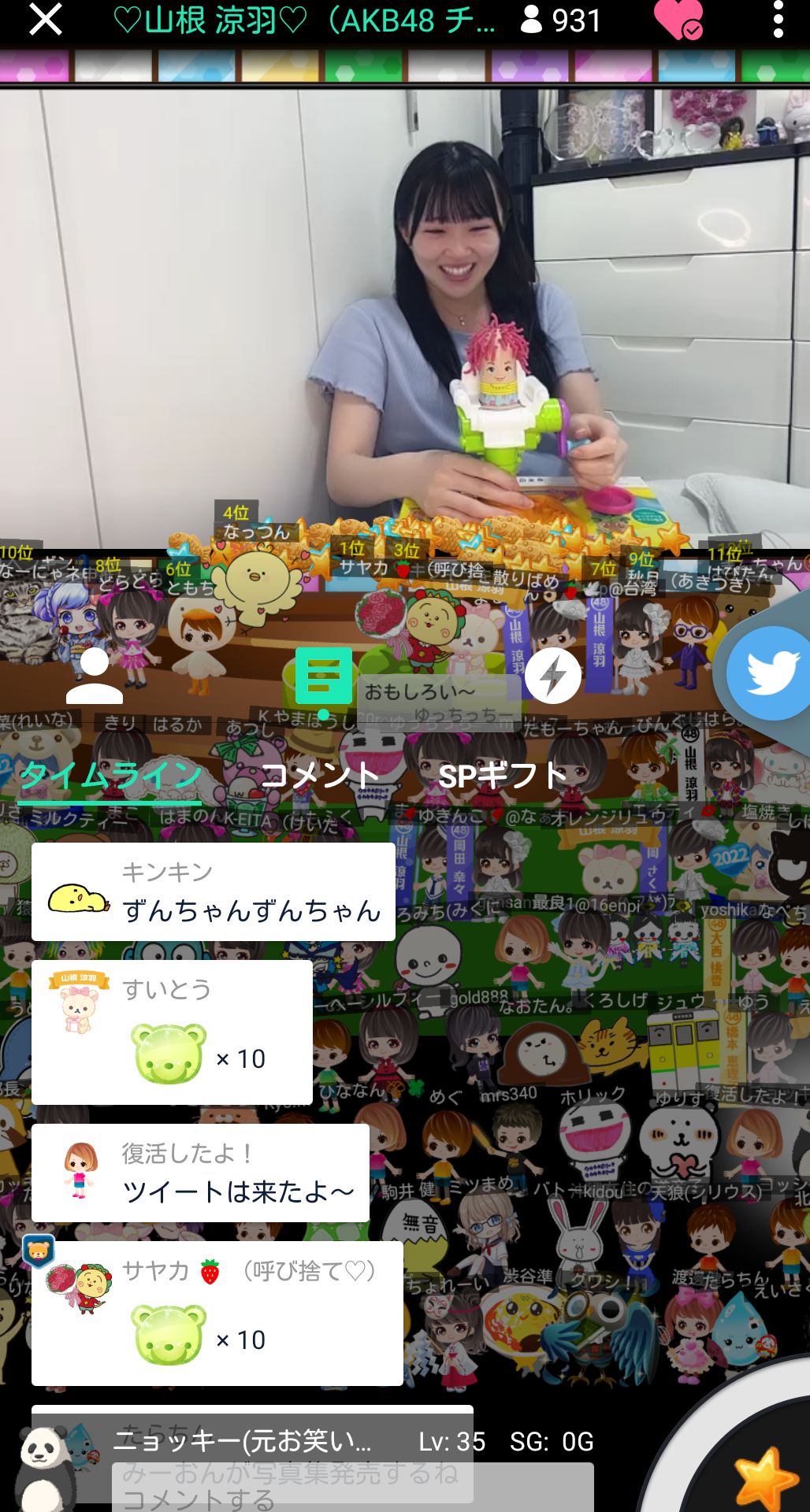This screenshot has width=810, height=1512.
Task: Open キンキン's timeline comment
Action: (x=213, y=892)
